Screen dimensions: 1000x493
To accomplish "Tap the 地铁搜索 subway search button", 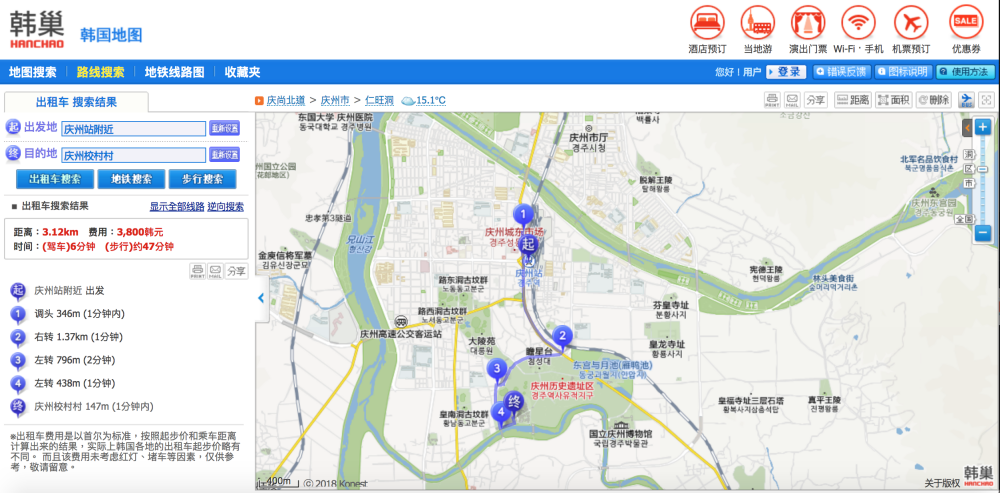I will click(x=132, y=179).
